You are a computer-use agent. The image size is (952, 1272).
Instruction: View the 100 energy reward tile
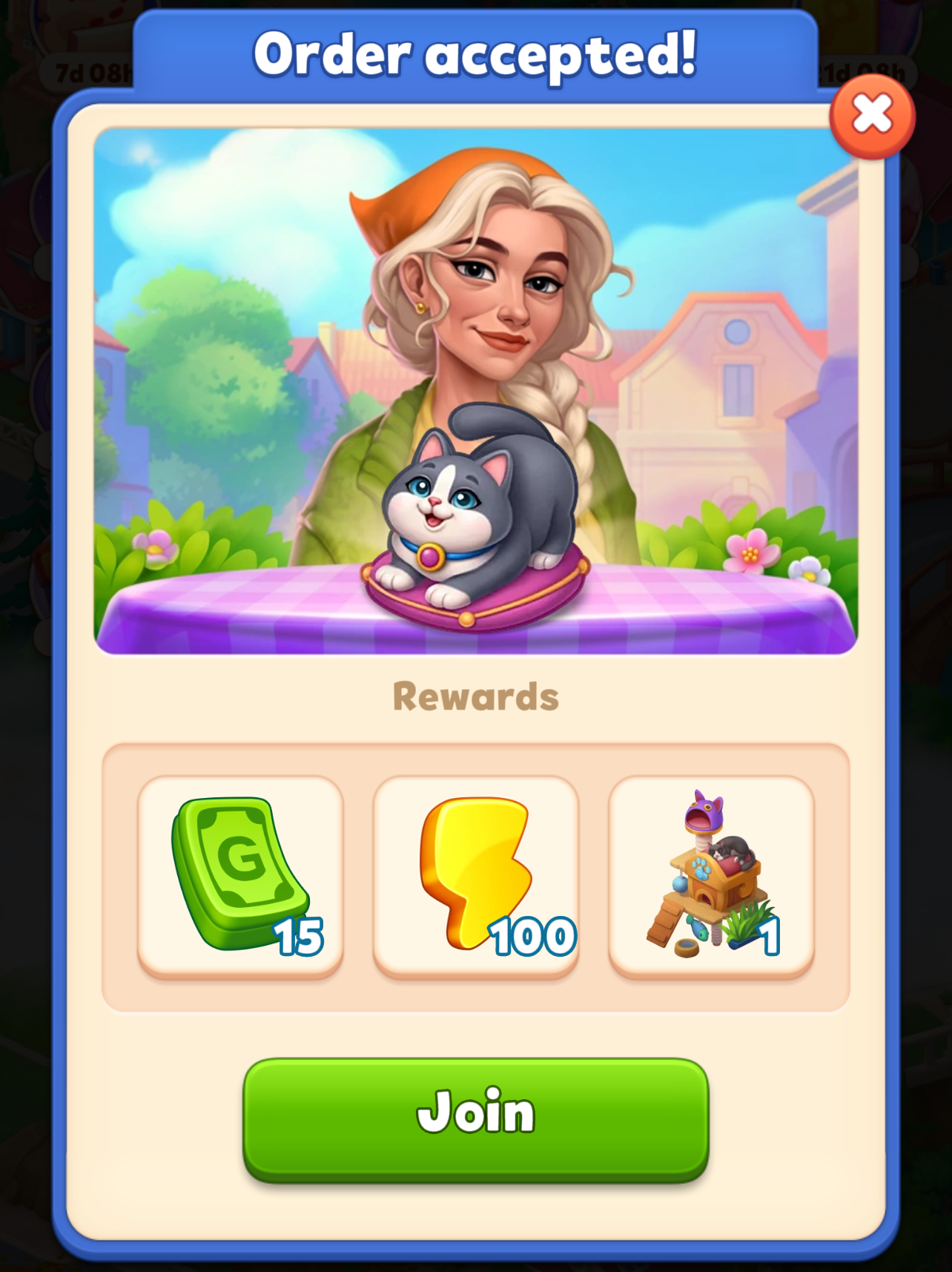click(475, 876)
